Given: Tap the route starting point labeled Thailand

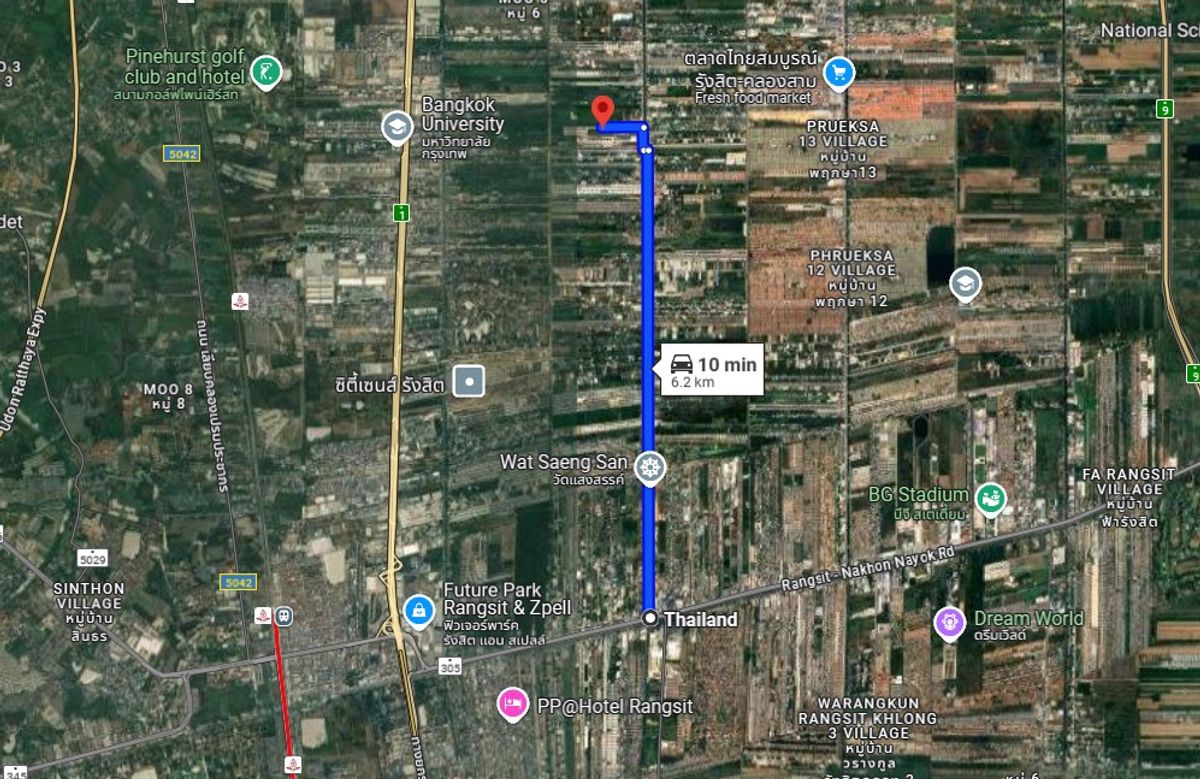Looking at the screenshot, I should pos(651,619).
